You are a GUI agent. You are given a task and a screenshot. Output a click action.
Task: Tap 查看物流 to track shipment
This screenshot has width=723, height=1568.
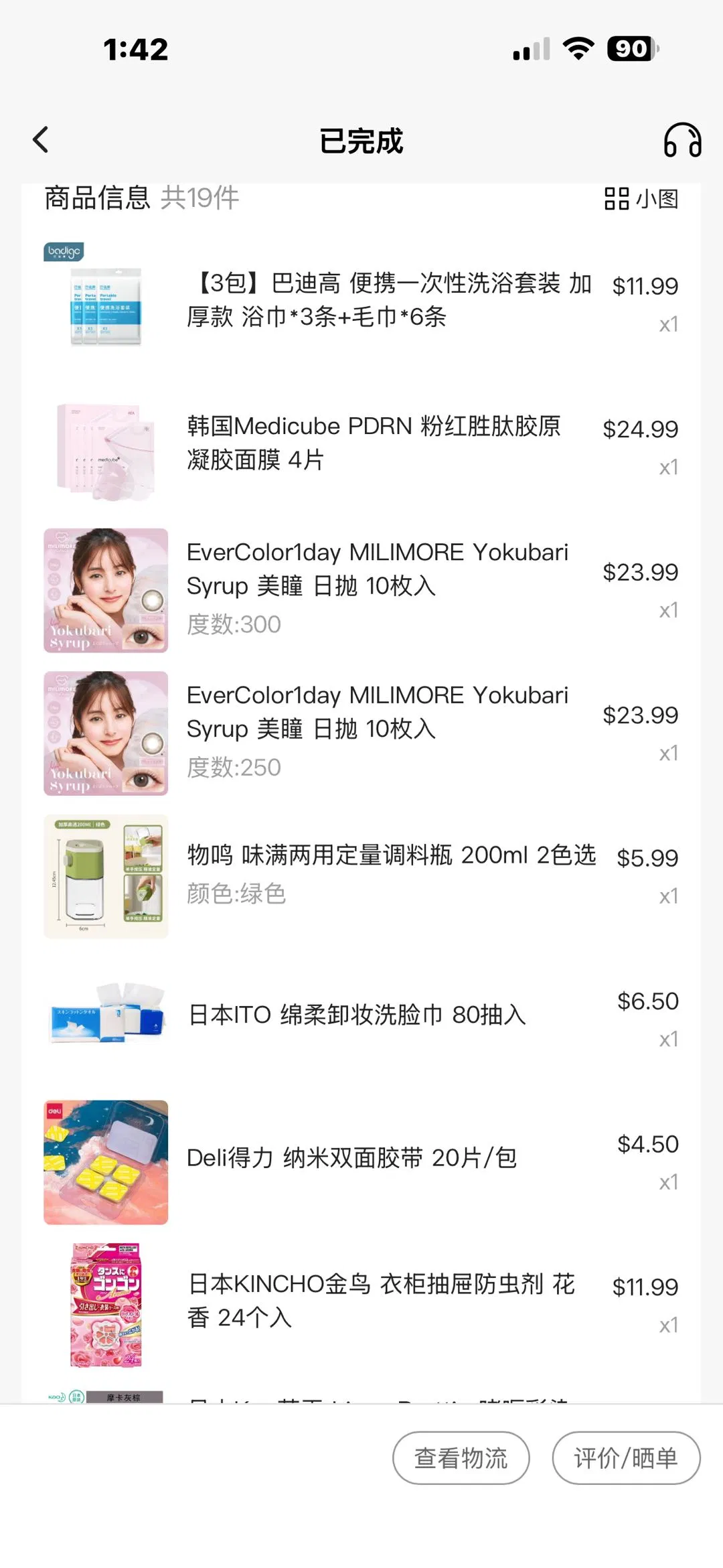pyautogui.click(x=461, y=1457)
